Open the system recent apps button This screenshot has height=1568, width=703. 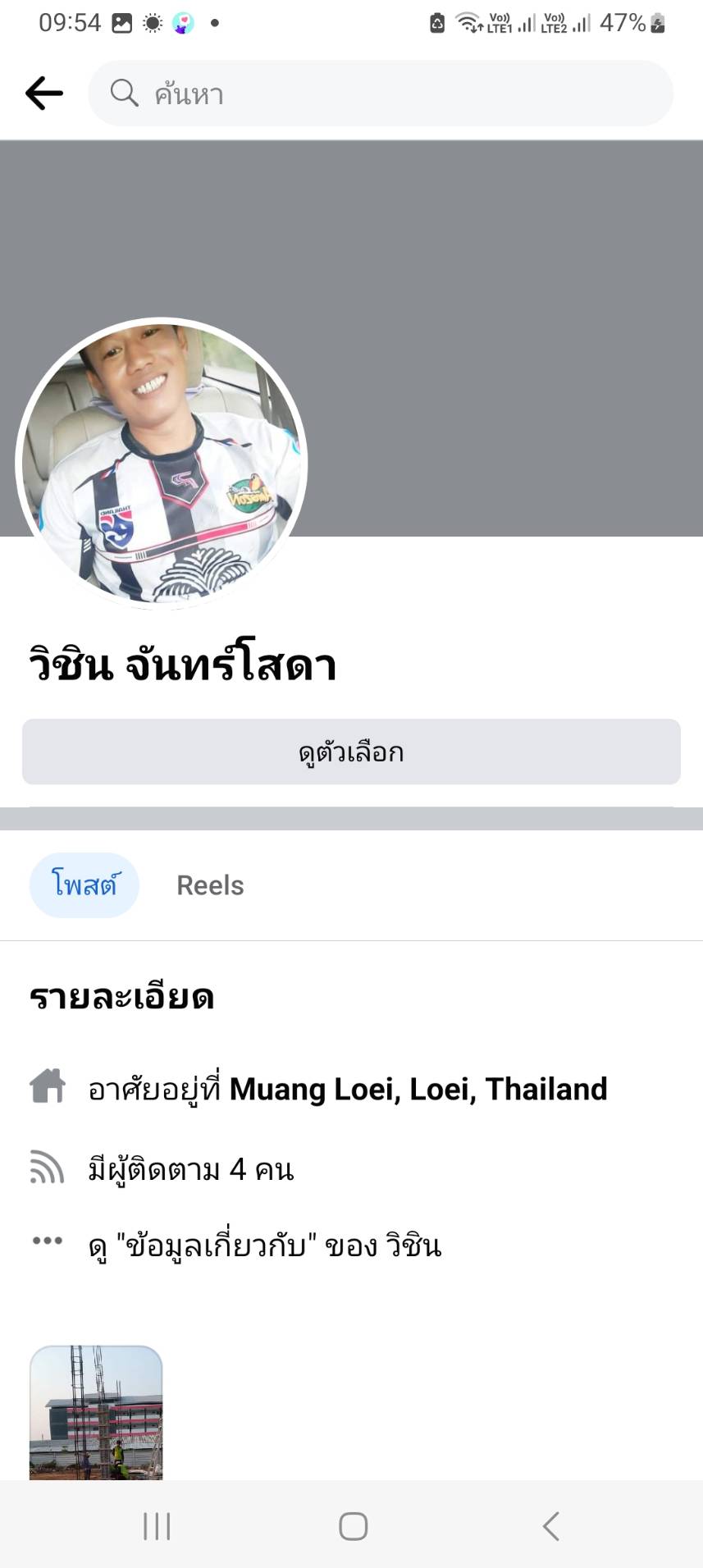157,1526
